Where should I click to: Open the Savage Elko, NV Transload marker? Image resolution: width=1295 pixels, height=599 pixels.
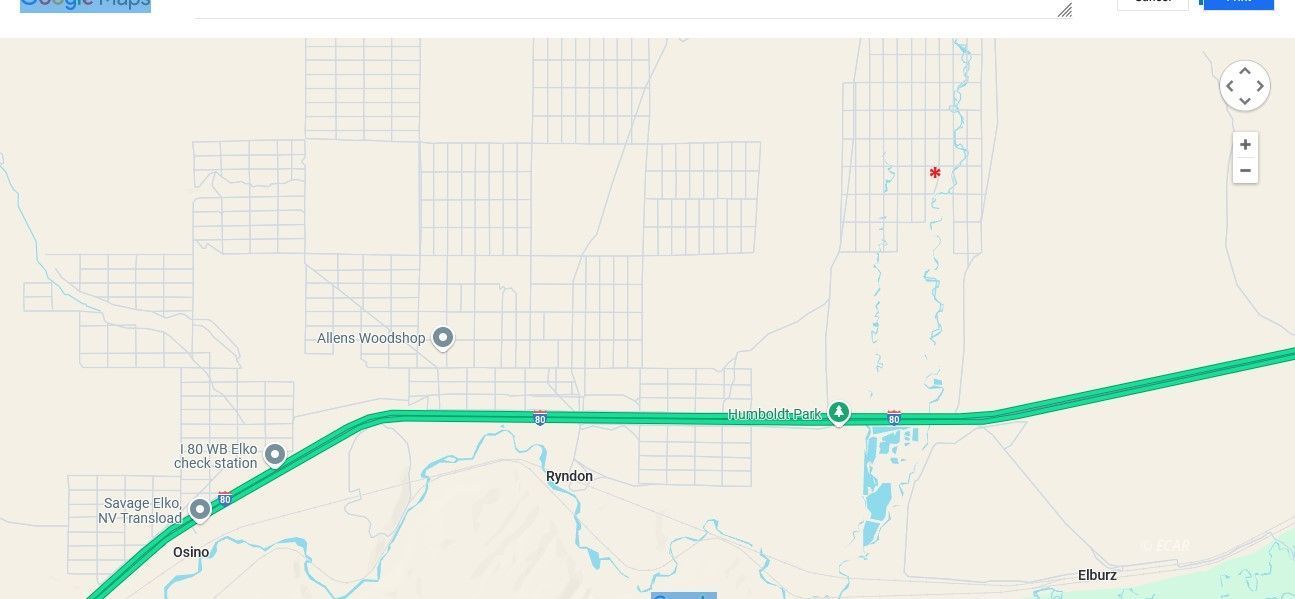click(x=200, y=510)
